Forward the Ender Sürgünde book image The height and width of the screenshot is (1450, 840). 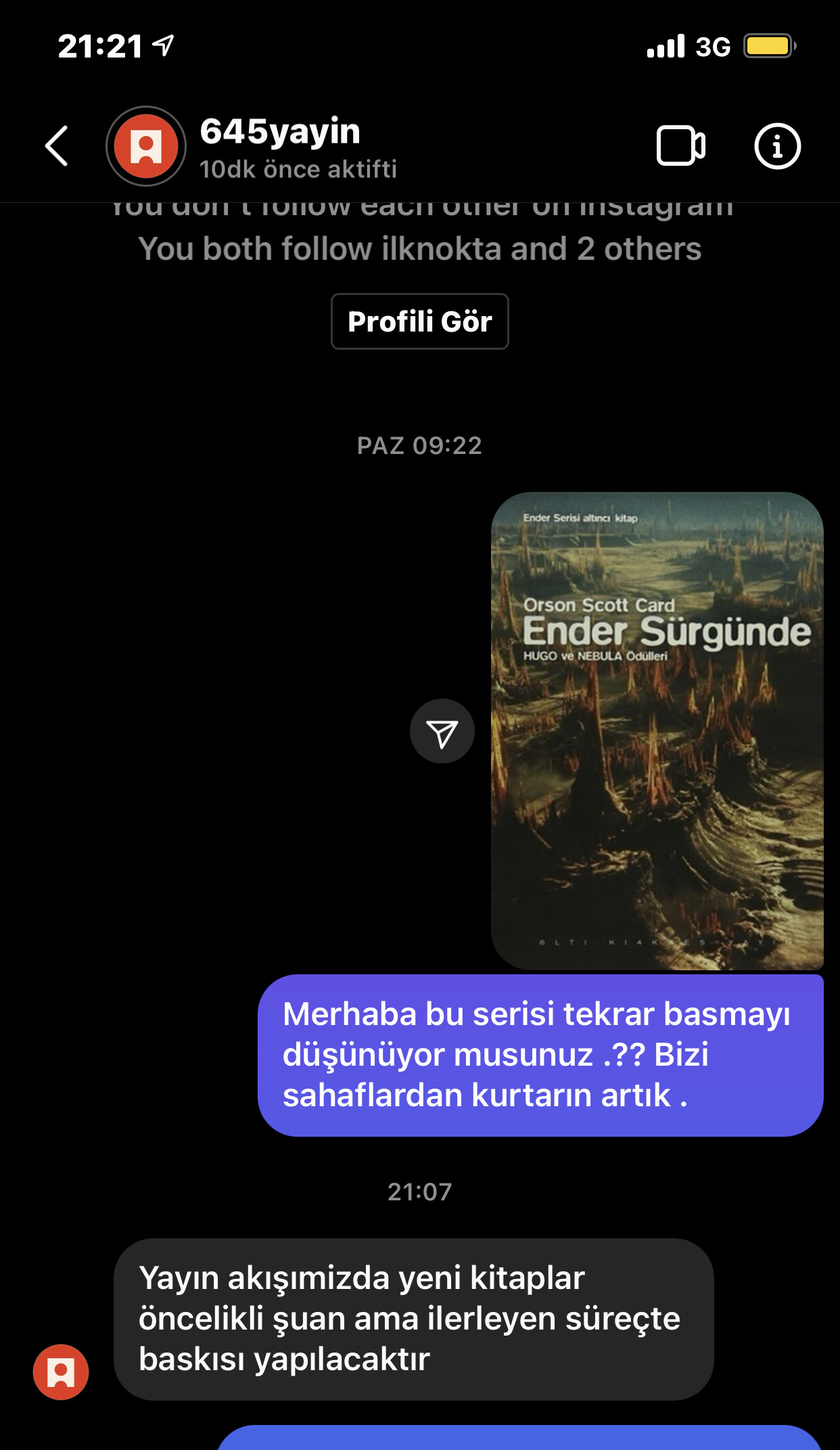coord(442,731)
